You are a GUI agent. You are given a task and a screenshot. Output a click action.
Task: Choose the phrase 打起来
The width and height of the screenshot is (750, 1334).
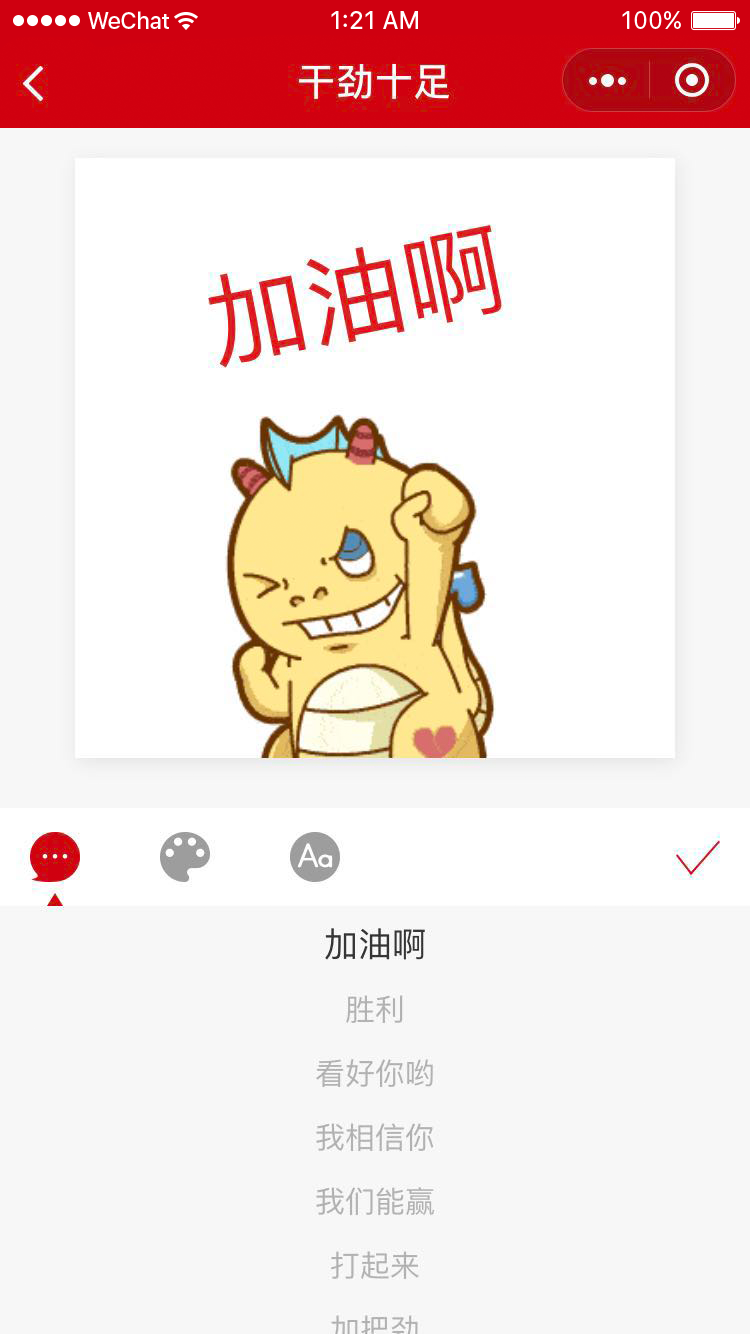pos(375,1266)
